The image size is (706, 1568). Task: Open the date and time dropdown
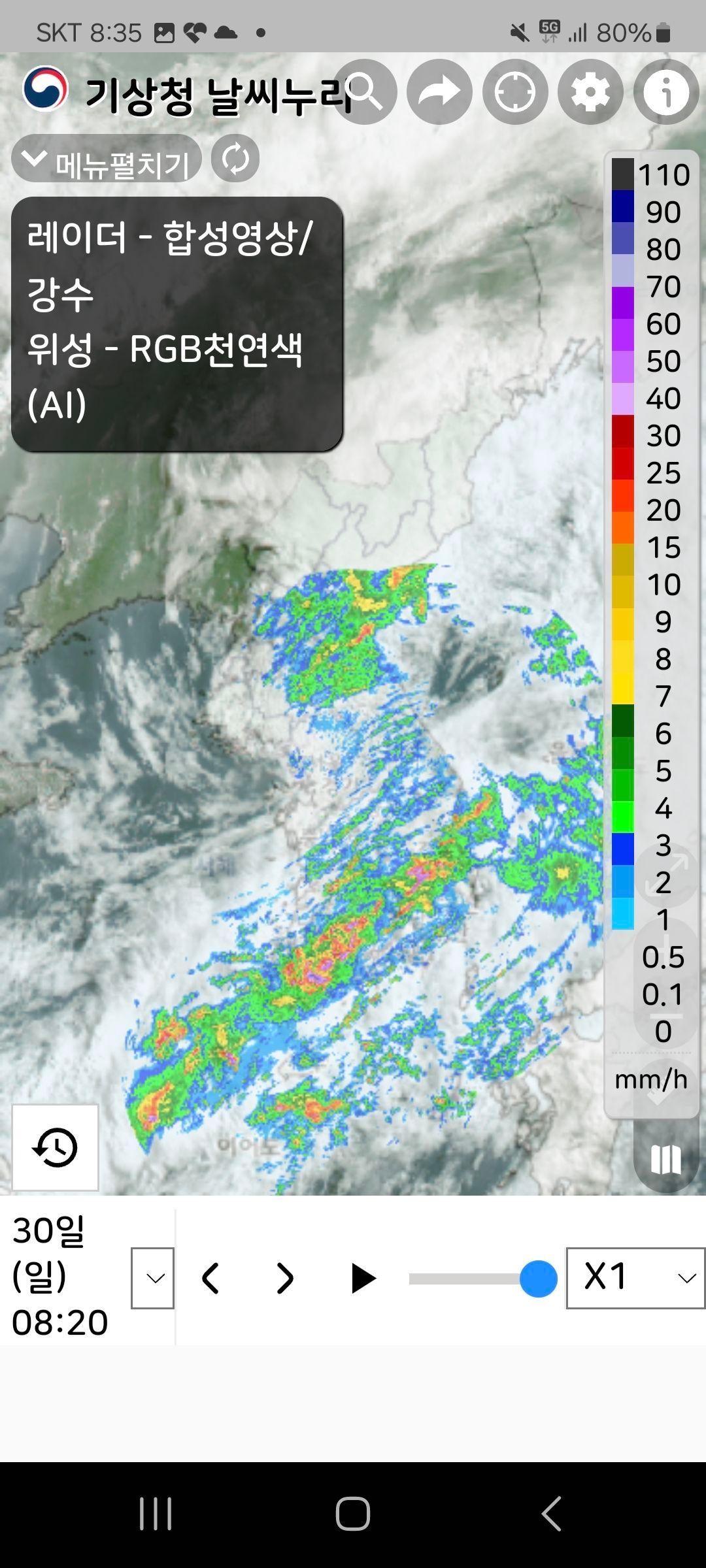tap(152, 1278)
